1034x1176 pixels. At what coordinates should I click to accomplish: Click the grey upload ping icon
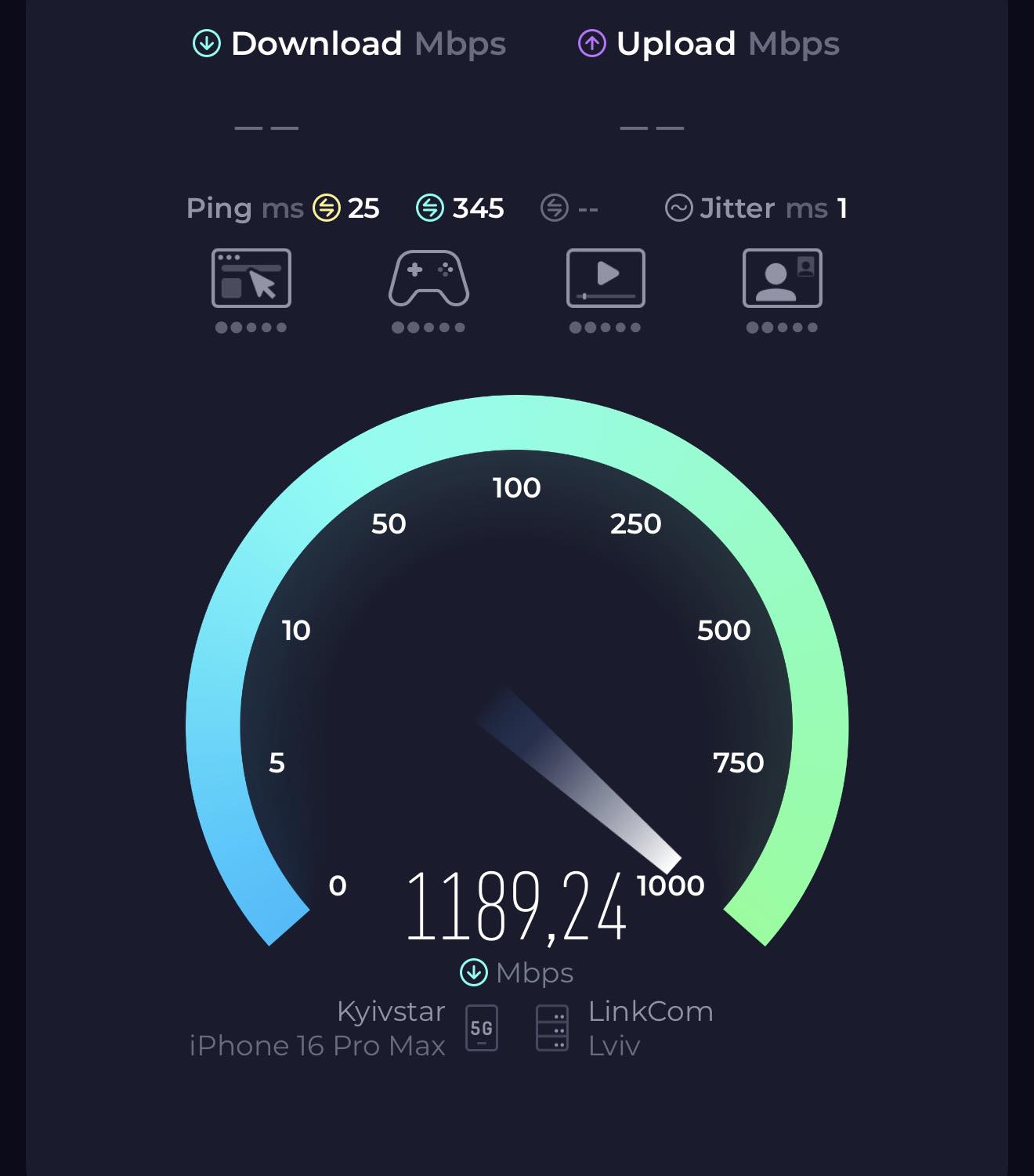coord(556,208)
